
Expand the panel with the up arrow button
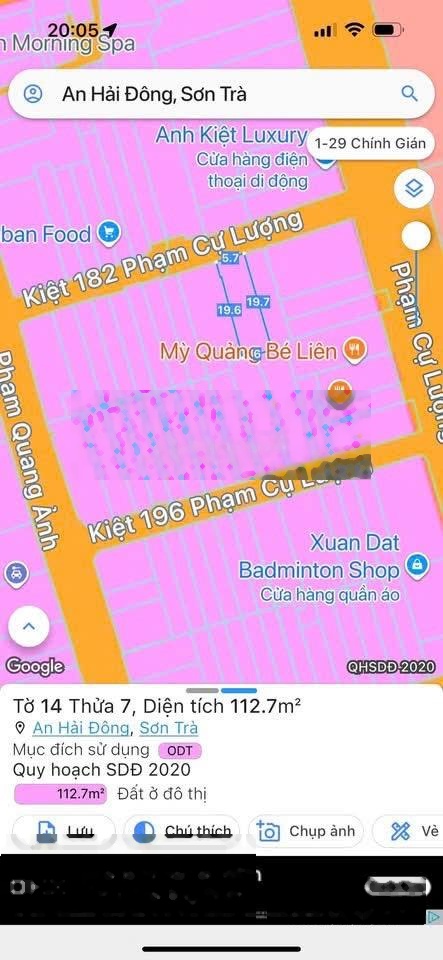pos(29,626)
